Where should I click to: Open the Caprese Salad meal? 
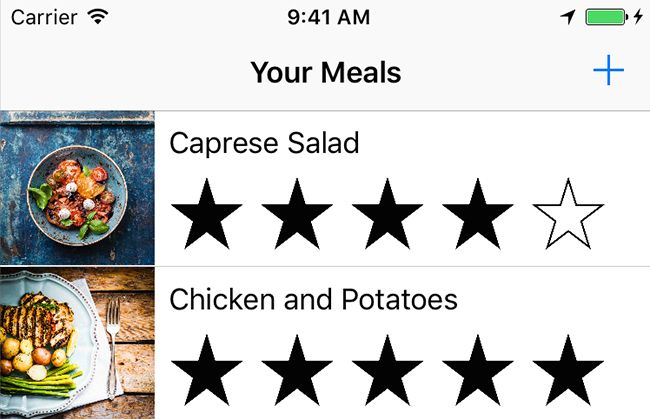click(x=264, y=143)
